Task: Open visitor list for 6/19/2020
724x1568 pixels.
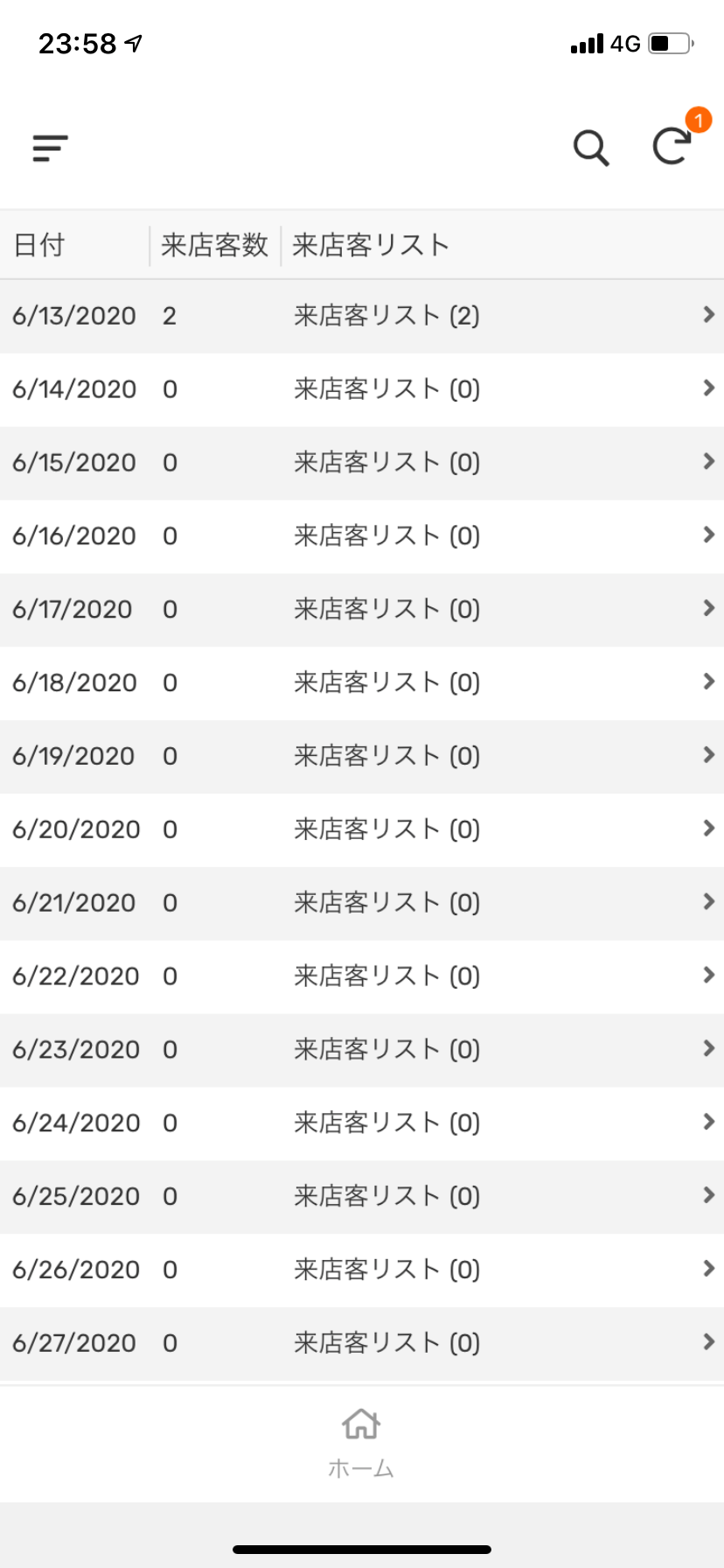Action: pyautogui.click(x=362, y=757)
